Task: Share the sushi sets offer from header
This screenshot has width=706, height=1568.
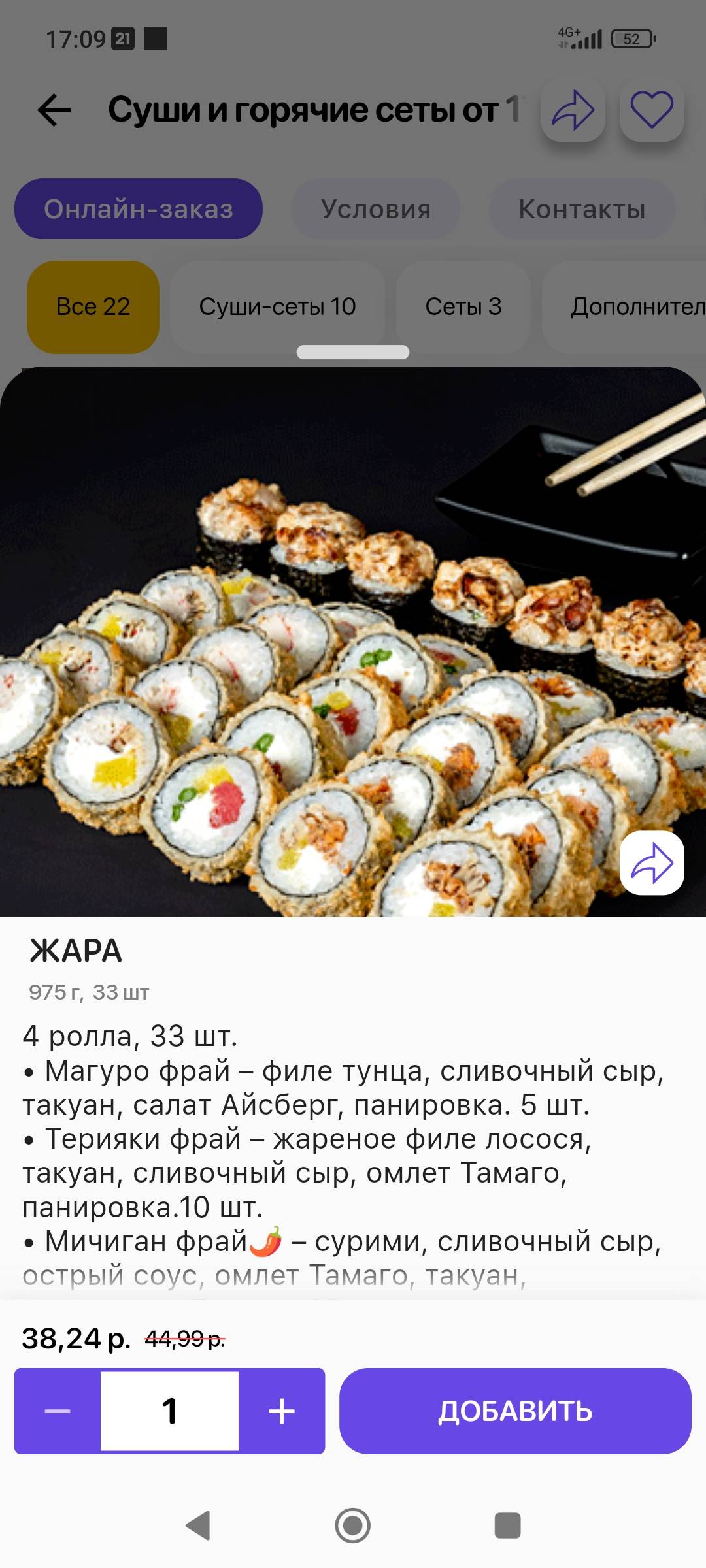Action: point(573,110)
